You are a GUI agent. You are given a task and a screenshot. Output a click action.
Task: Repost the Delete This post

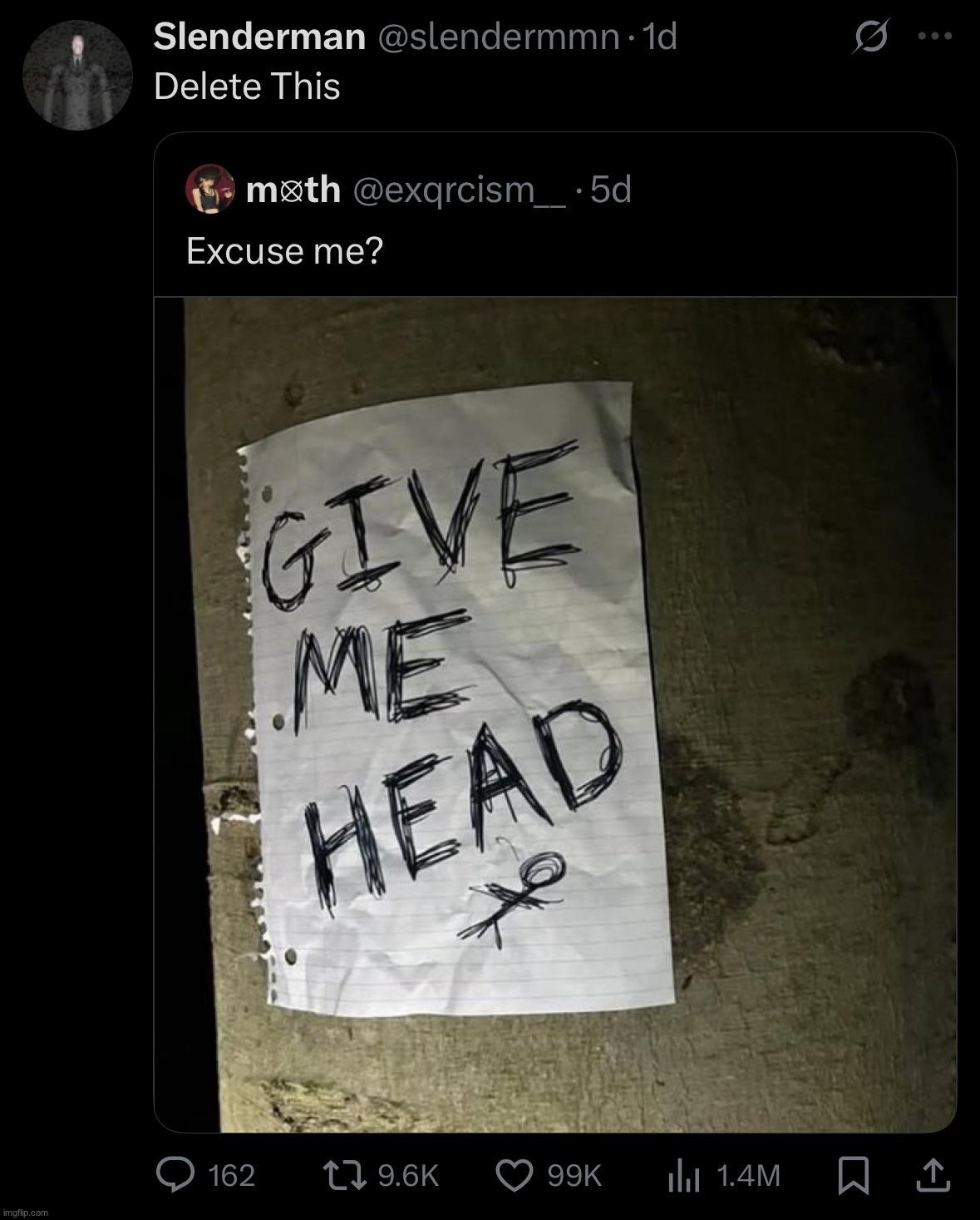click(x=358, y=1174)
